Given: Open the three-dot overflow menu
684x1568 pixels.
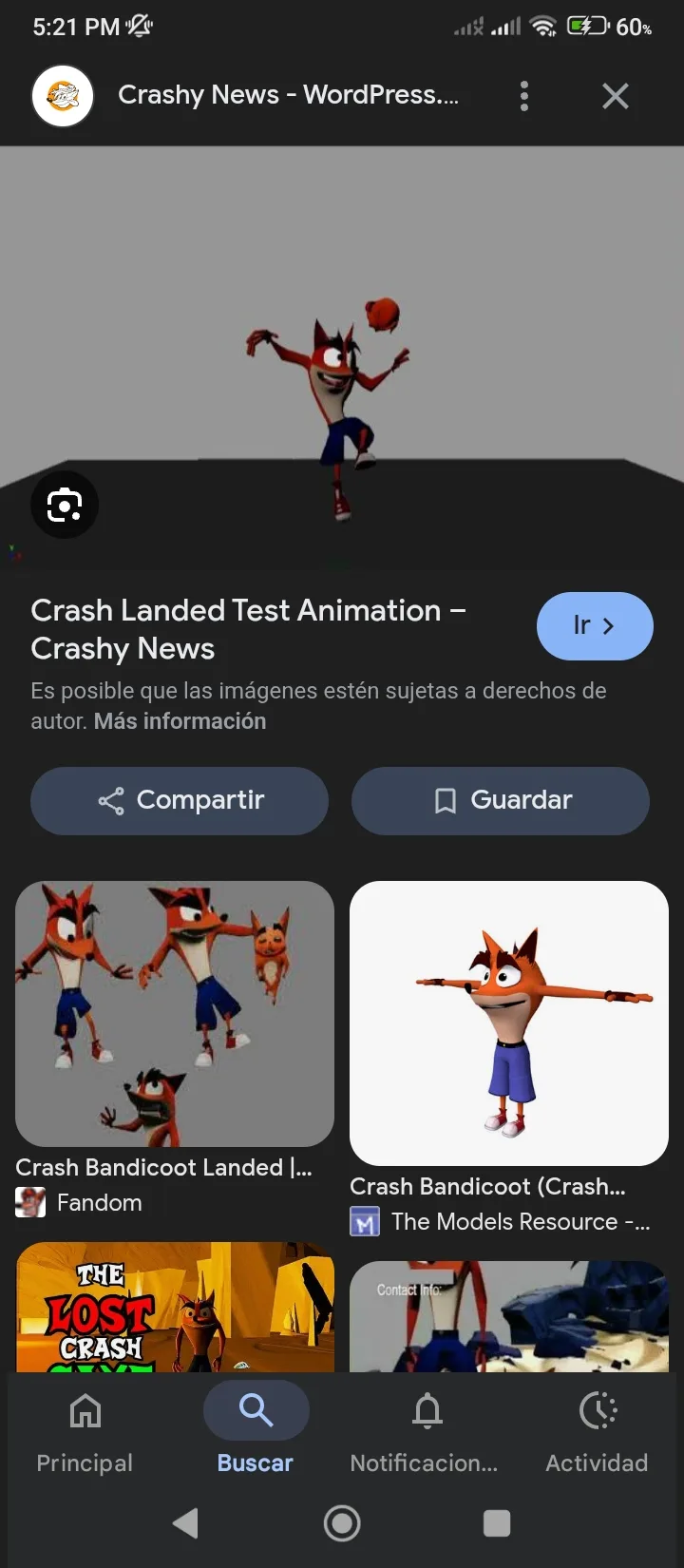Looking at the screenshot, I should click(x=524, y=96).
